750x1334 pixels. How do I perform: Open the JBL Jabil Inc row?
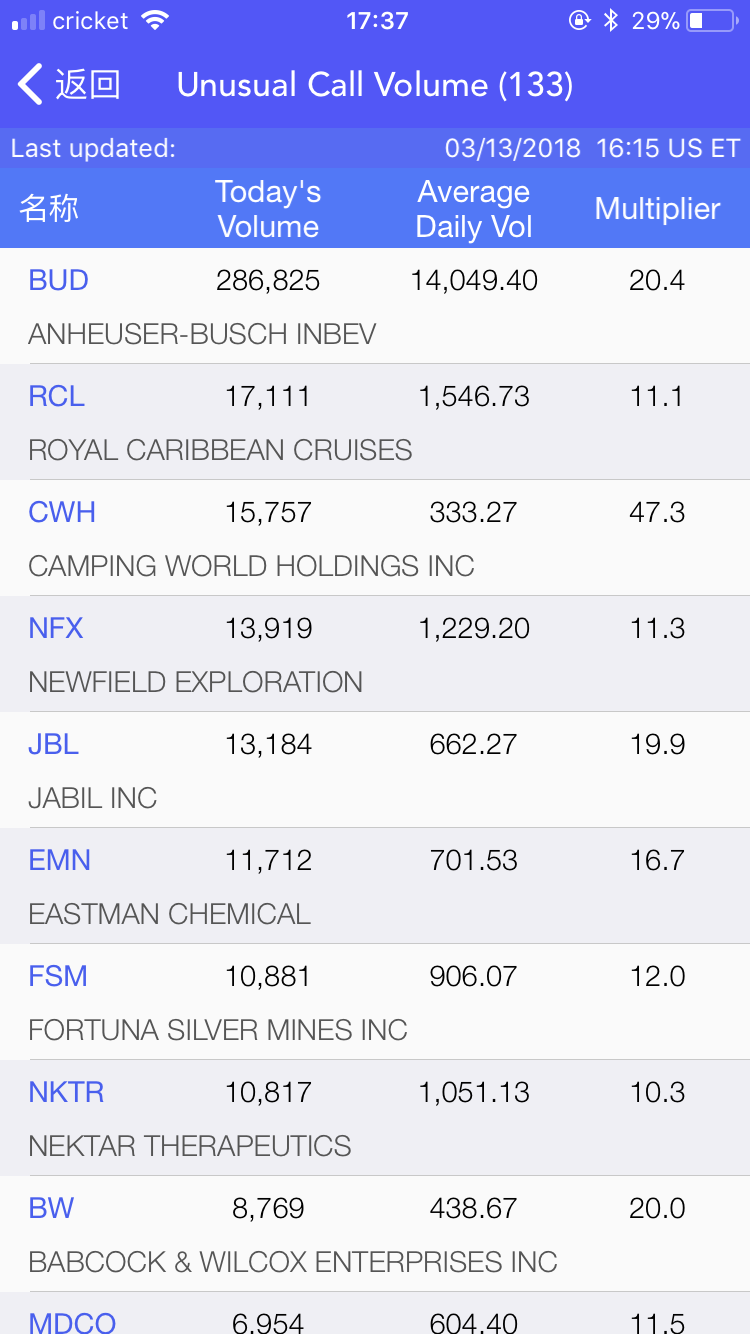[375, 770]
